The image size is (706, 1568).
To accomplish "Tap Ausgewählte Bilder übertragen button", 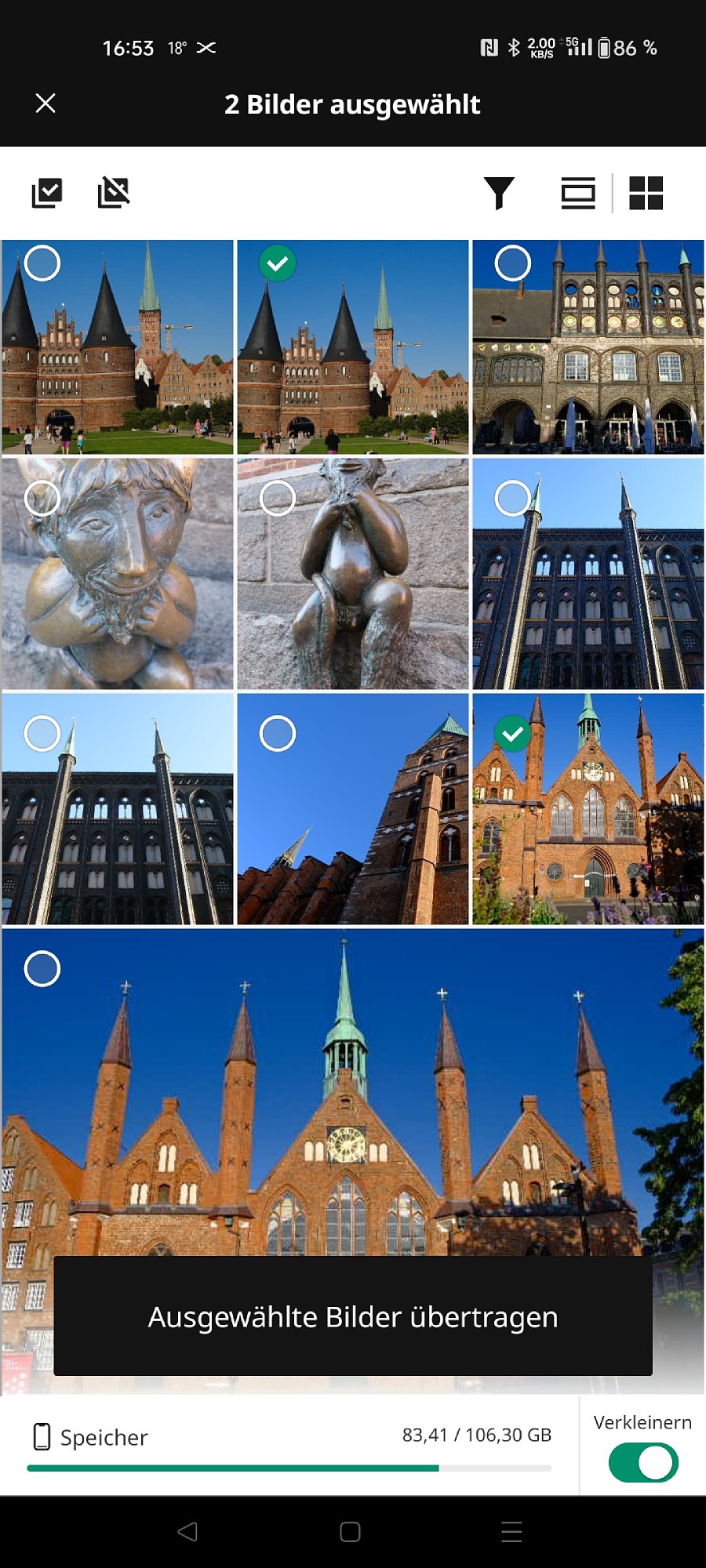I will (x=353, y=1316).
